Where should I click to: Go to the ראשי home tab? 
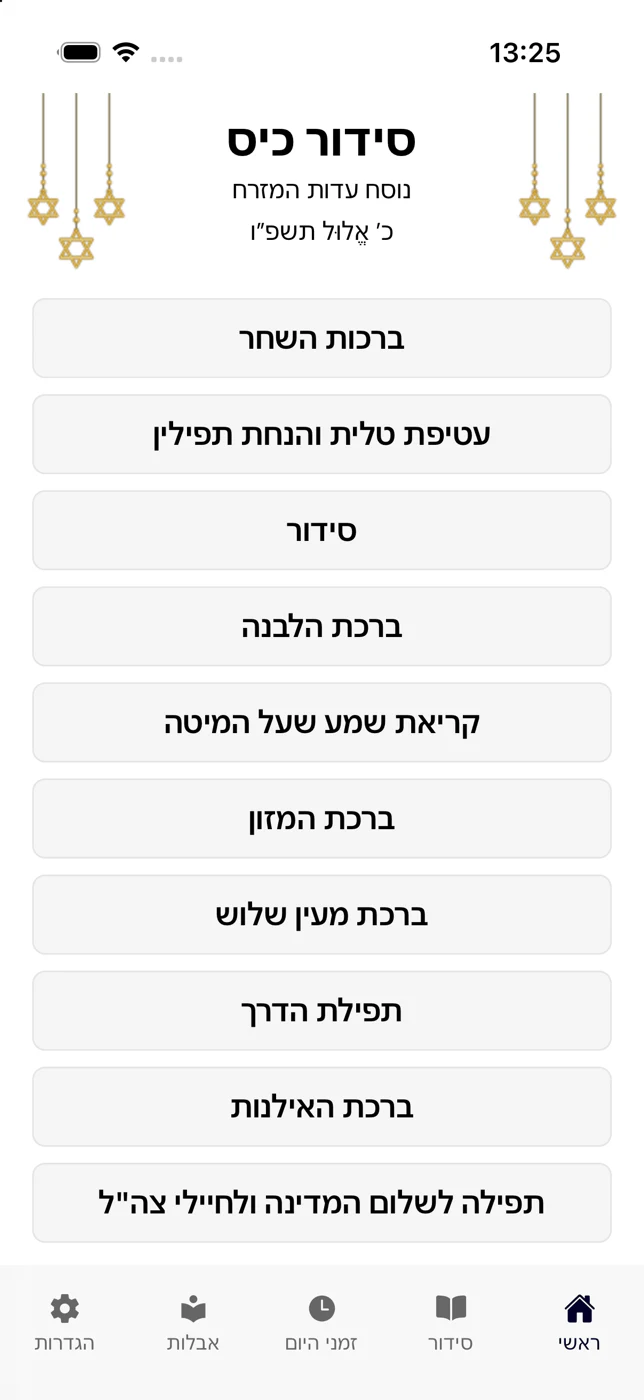coord(579,1323)
